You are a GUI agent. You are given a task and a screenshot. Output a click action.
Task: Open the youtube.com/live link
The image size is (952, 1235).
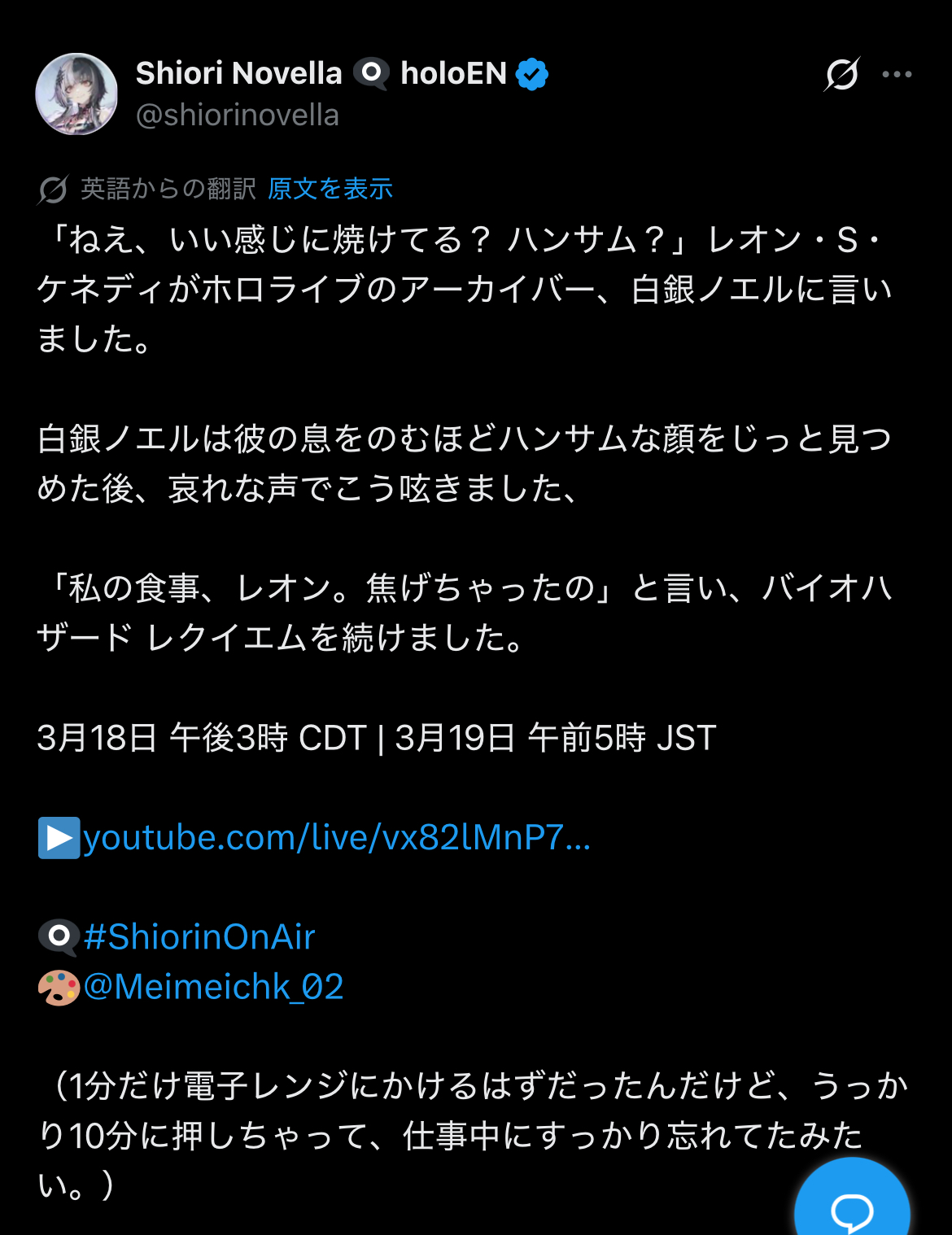(x=336, y=838)
